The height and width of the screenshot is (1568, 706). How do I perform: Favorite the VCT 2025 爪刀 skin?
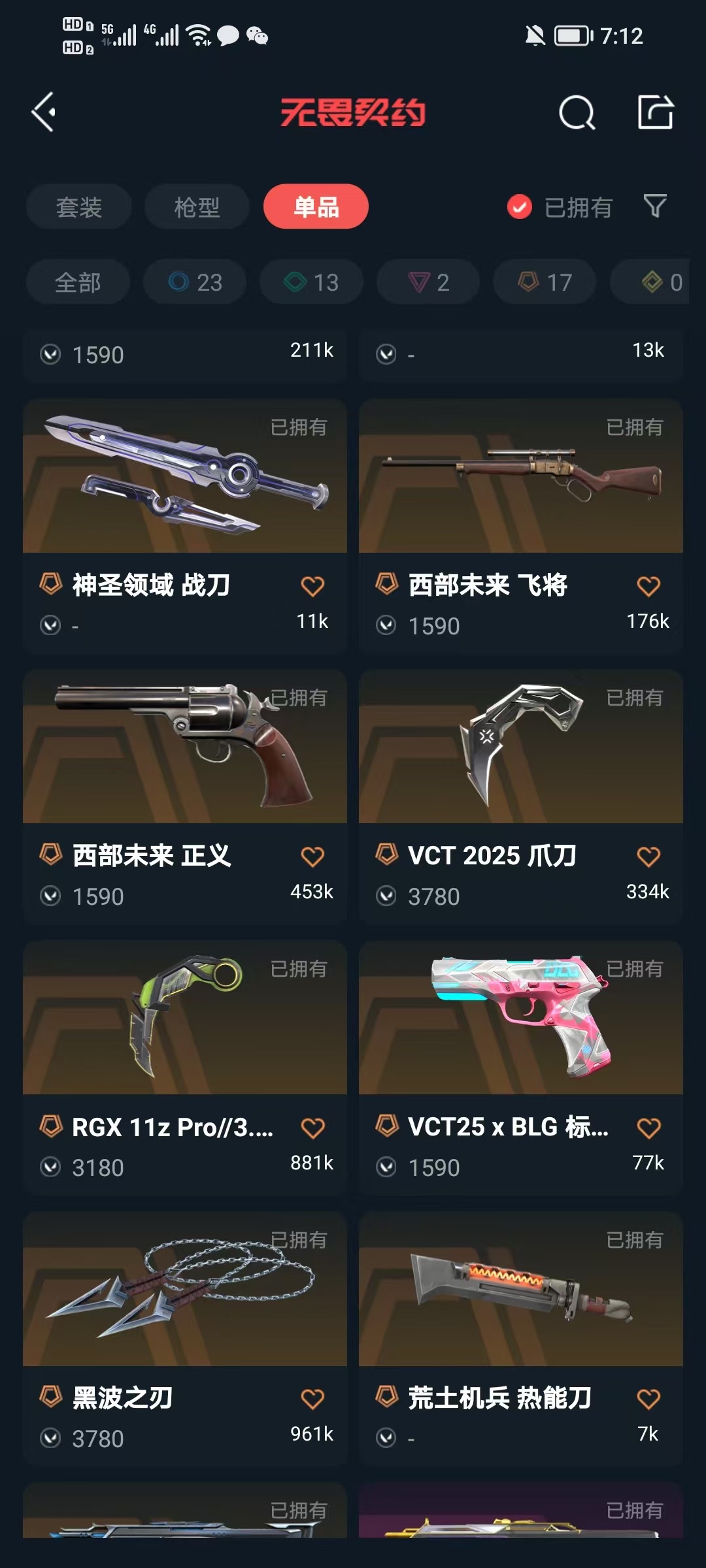(x=648, y=857)
